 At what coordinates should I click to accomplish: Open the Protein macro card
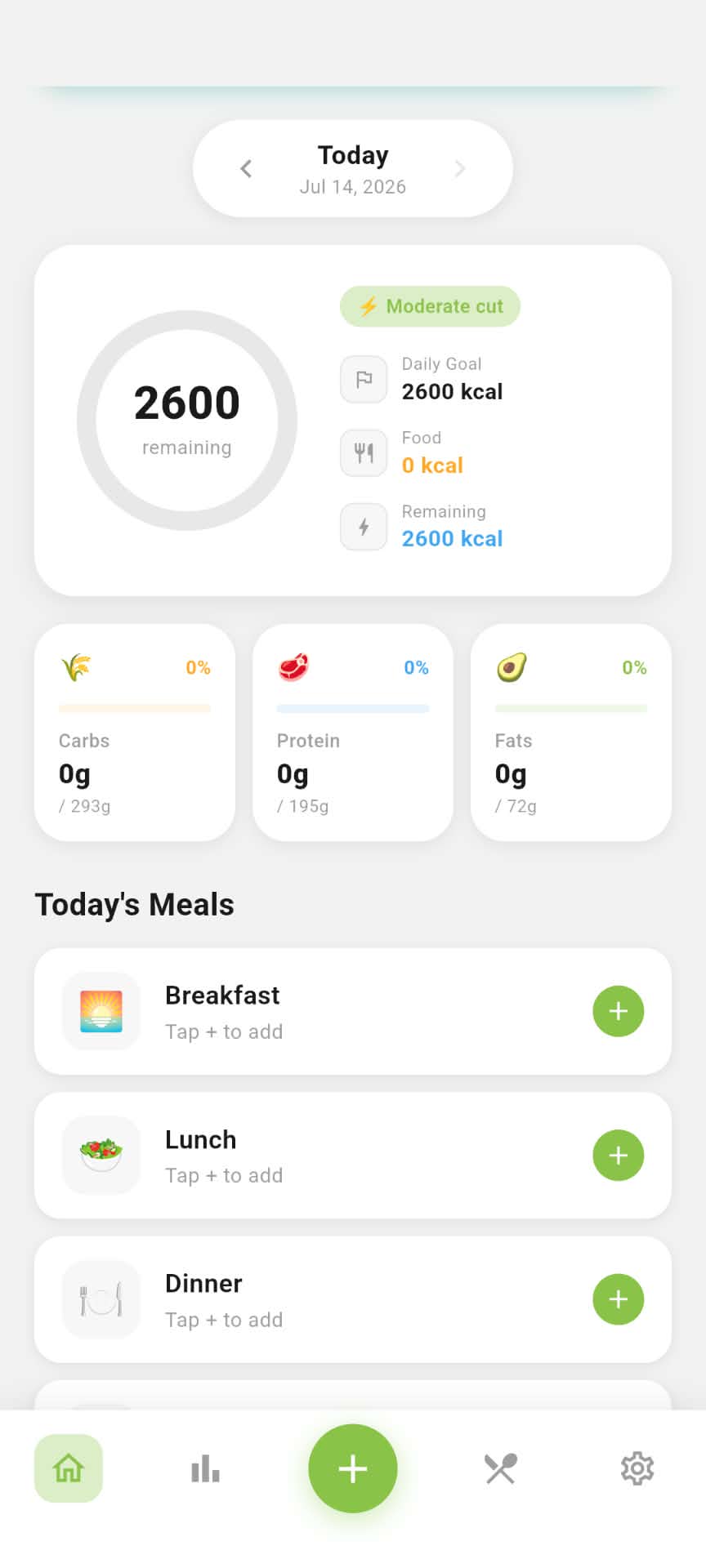[x=353, y=733]
